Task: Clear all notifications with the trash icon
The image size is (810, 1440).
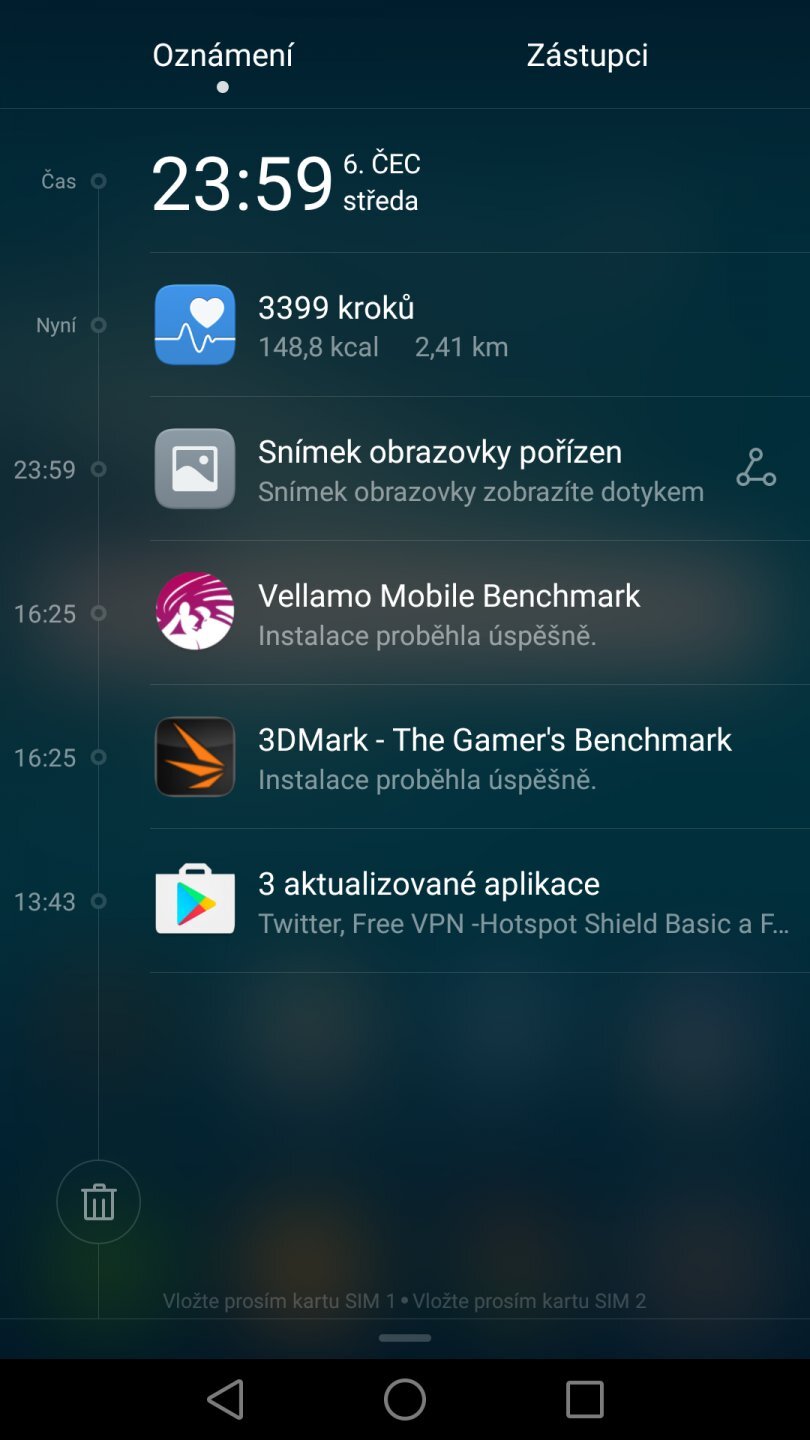Action: point(98,1202)
